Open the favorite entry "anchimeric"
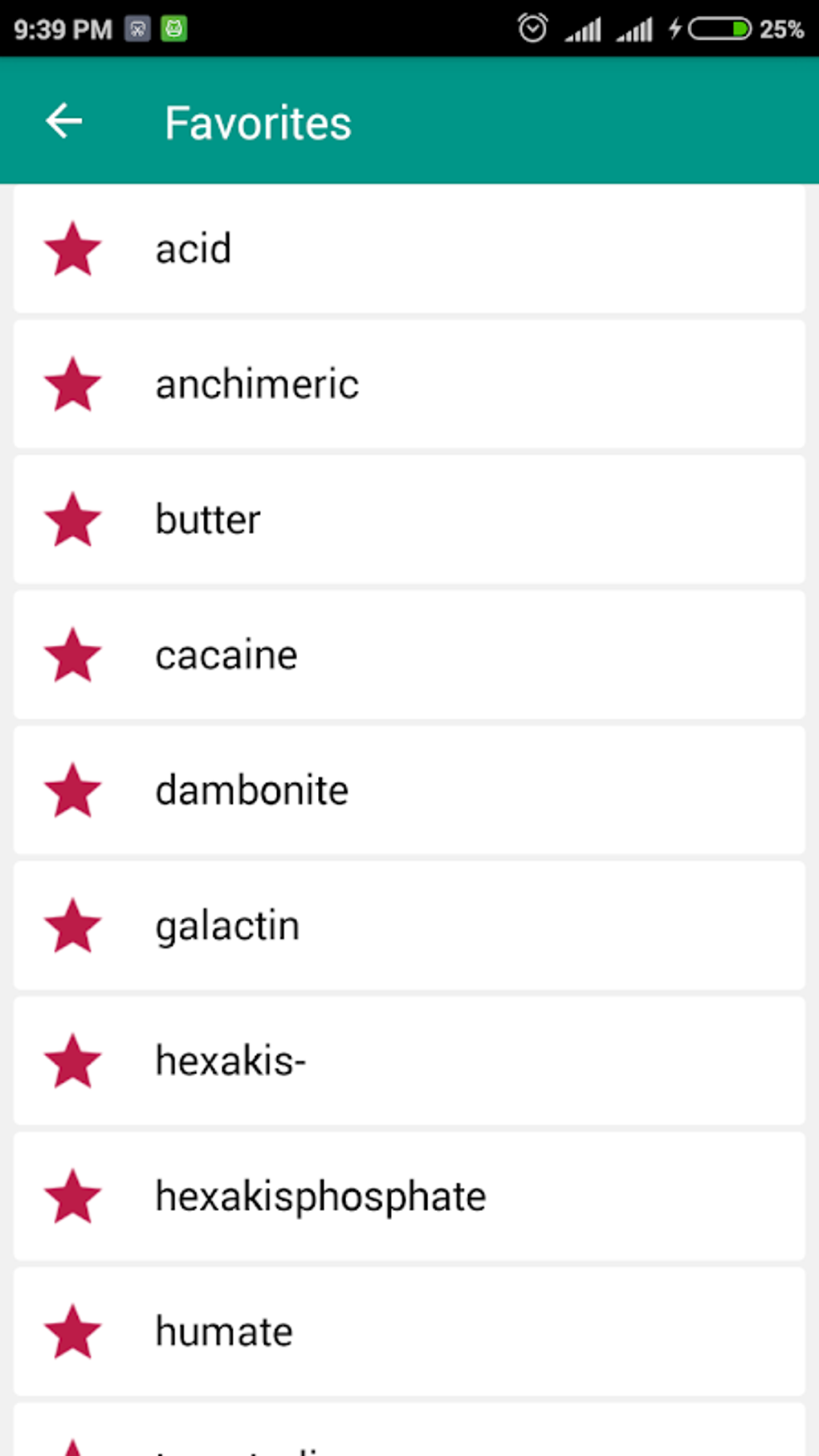This screenshot has width=819, height=1456. (x=409, y=384)
